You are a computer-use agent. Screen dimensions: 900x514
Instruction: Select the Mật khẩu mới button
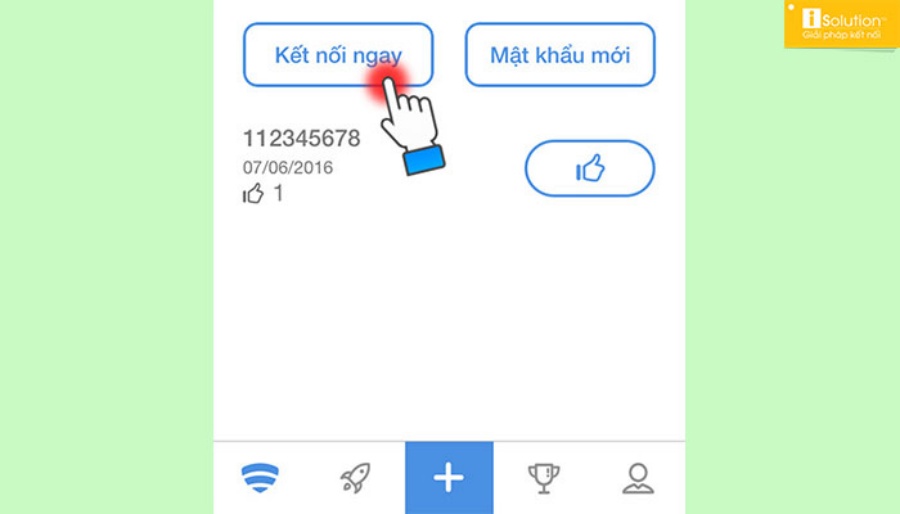click(560, 55)
